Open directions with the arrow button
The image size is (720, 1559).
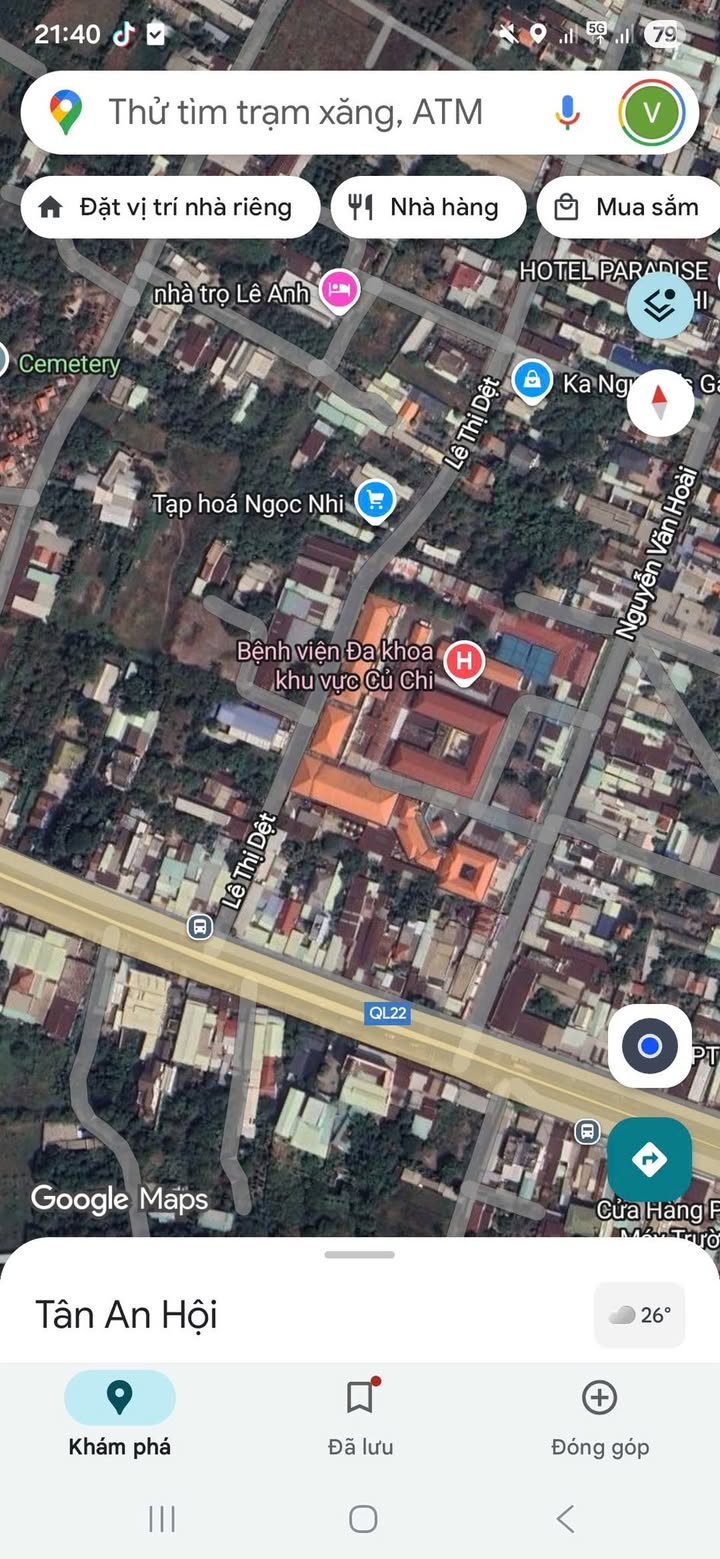tap(649, 1160)
